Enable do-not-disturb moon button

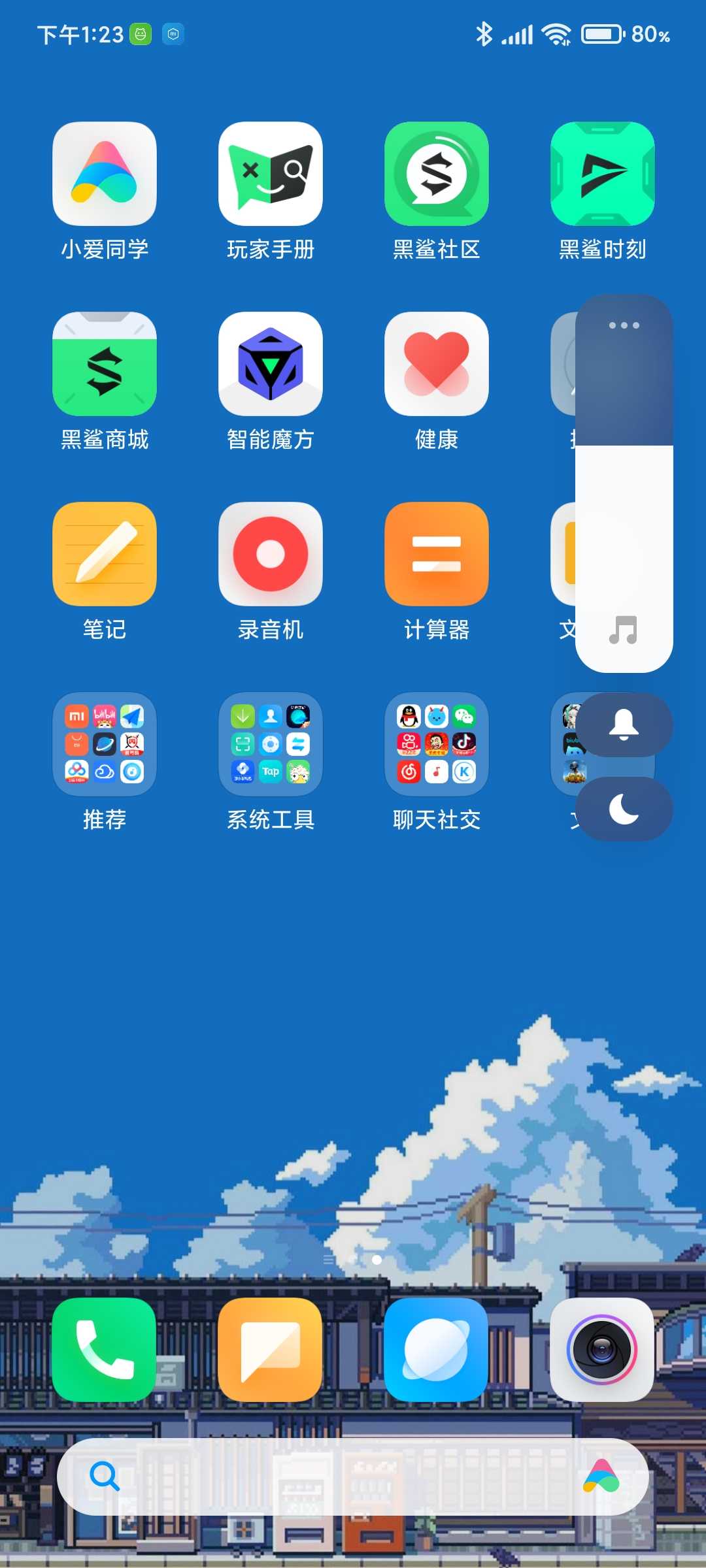(x=624, y=809)
